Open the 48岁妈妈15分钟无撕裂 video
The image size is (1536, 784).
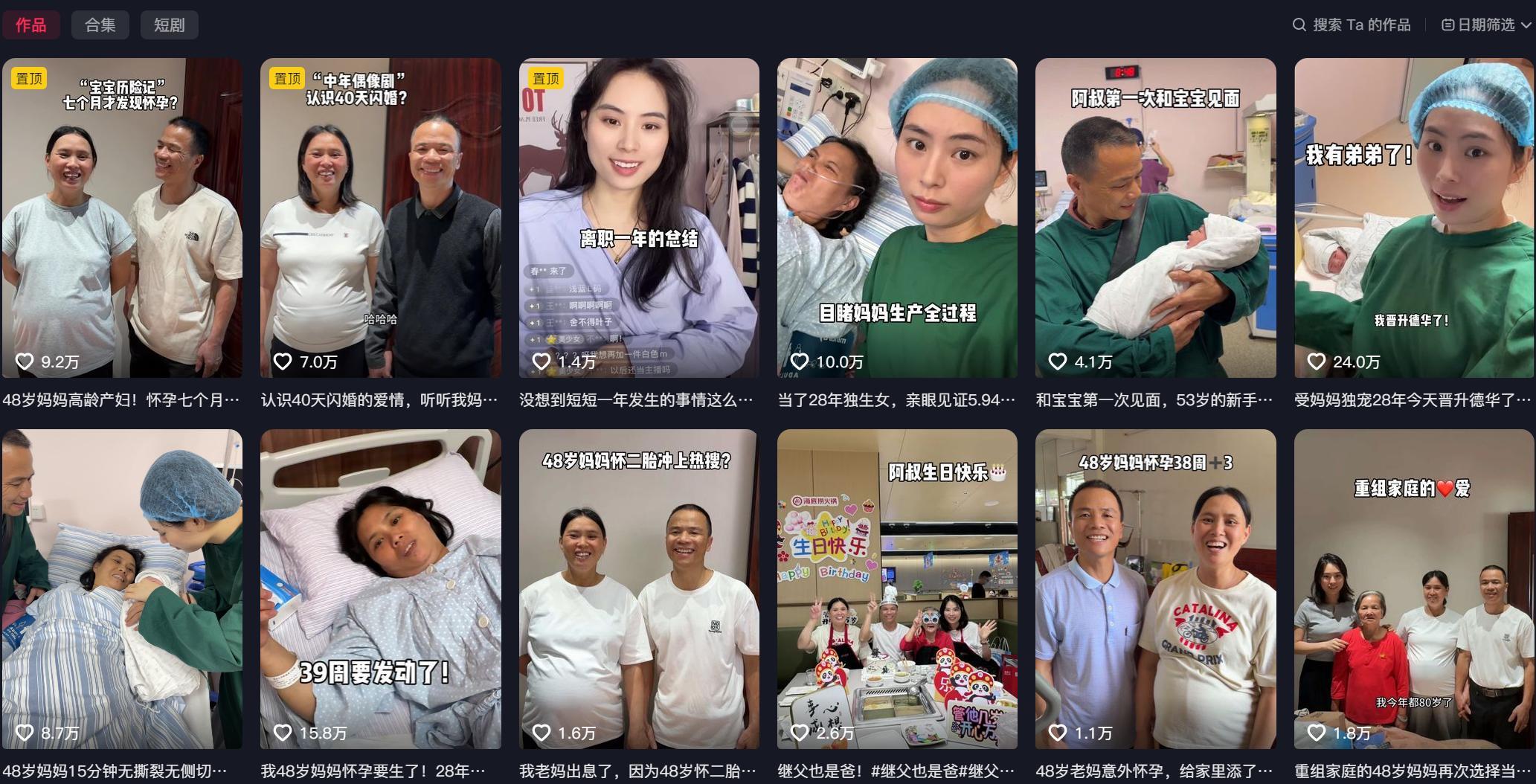pyautogui.click(x=122, y=588)
